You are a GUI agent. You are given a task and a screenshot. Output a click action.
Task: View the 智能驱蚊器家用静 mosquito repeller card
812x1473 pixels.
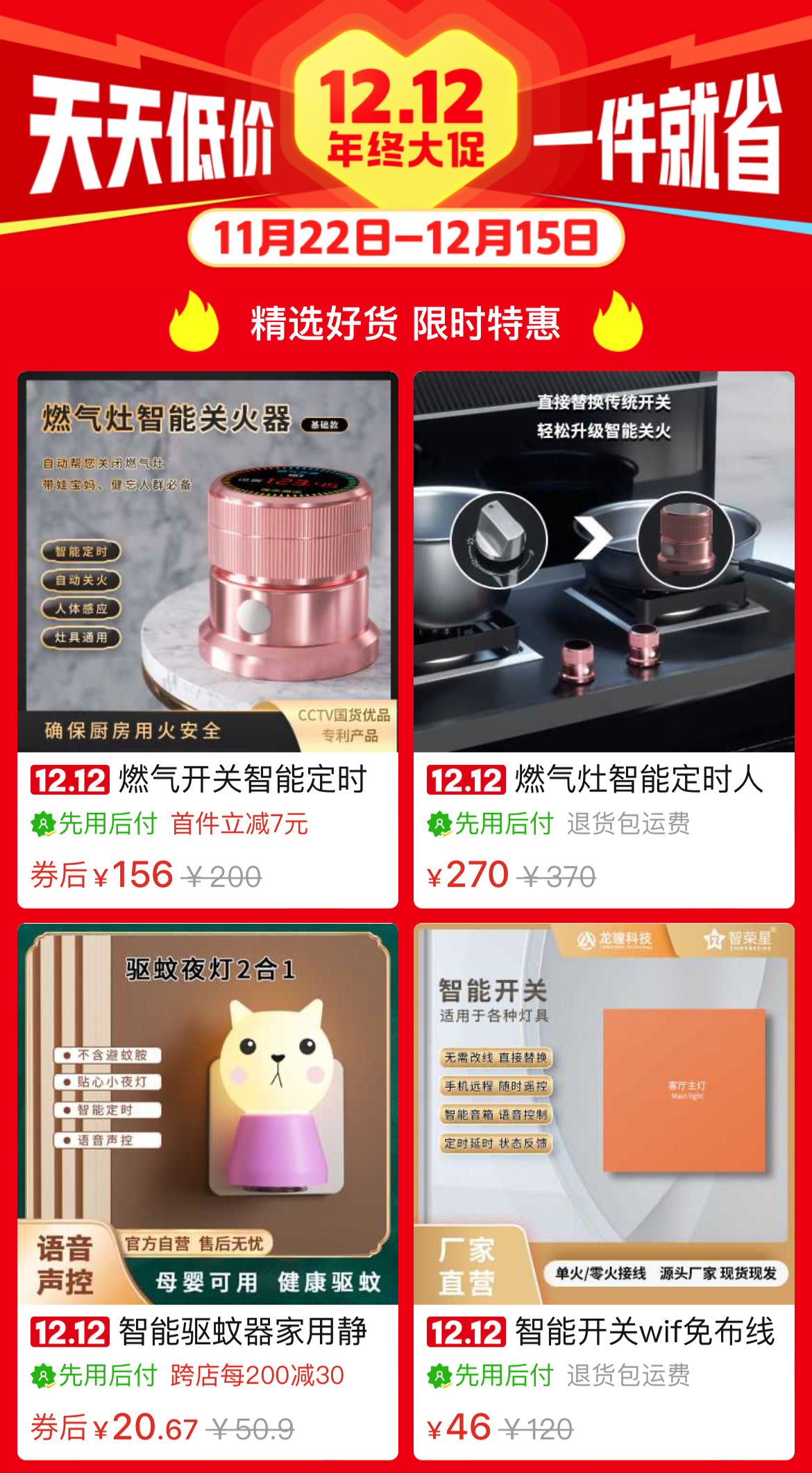click(x=208, y=1190)
